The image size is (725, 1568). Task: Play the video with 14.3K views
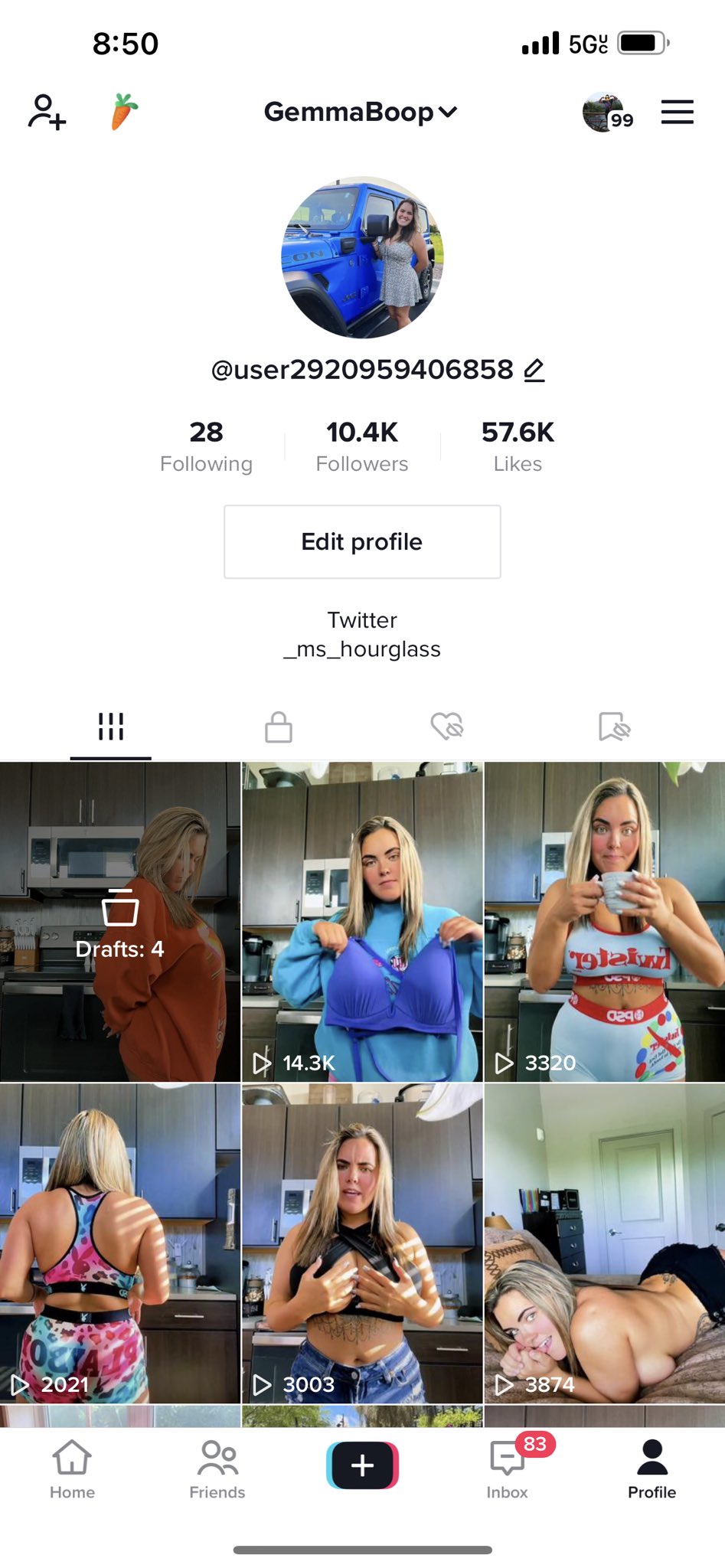click(x=362, y=922)
